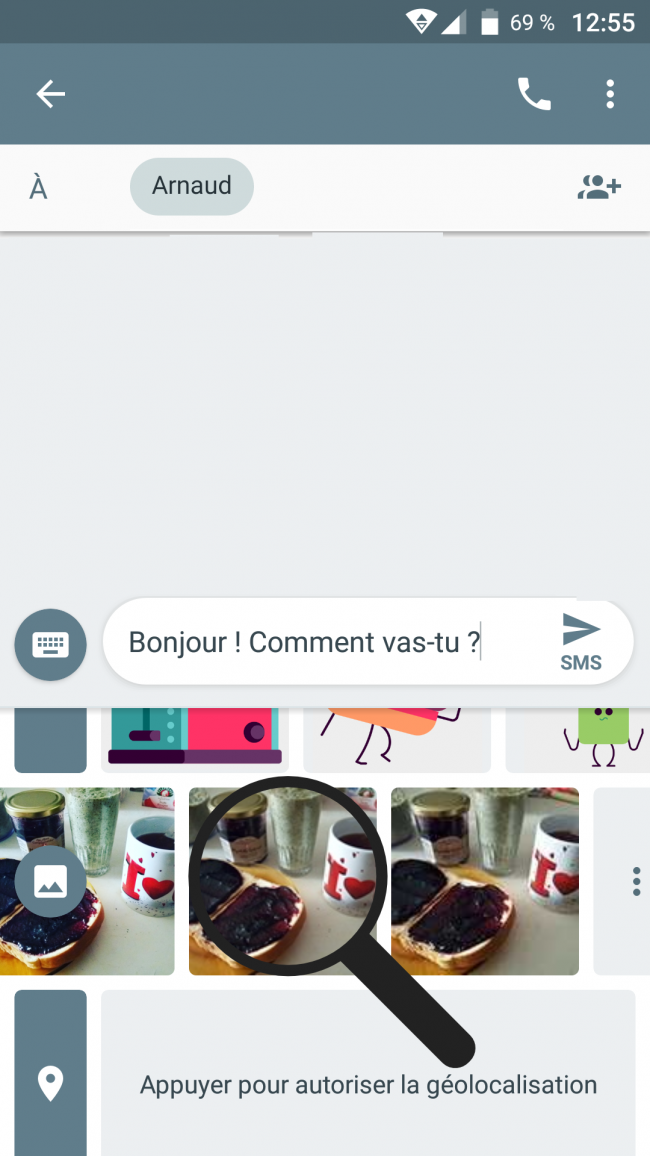Send the message as SMS
This screenshot has width=650, height=1156.
click(x=580, y=642)
